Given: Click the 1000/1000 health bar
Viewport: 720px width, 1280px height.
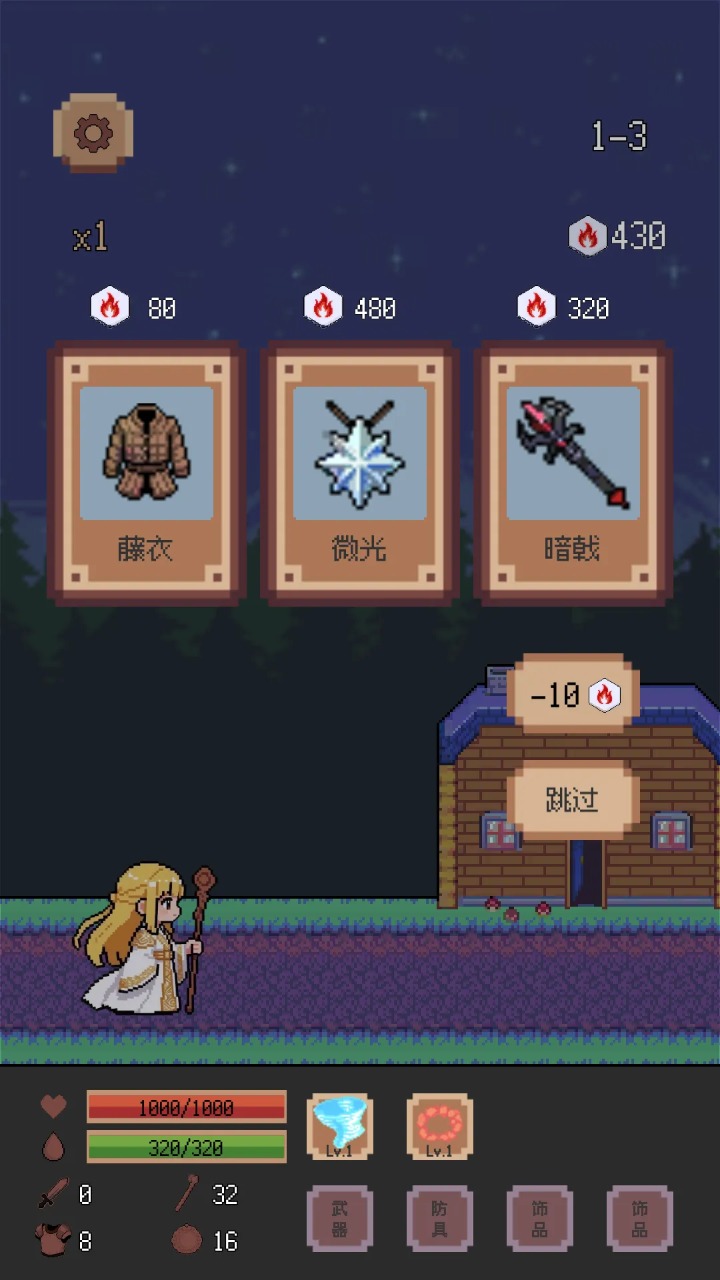Looking at the screenshot, I should (186, 1106).
